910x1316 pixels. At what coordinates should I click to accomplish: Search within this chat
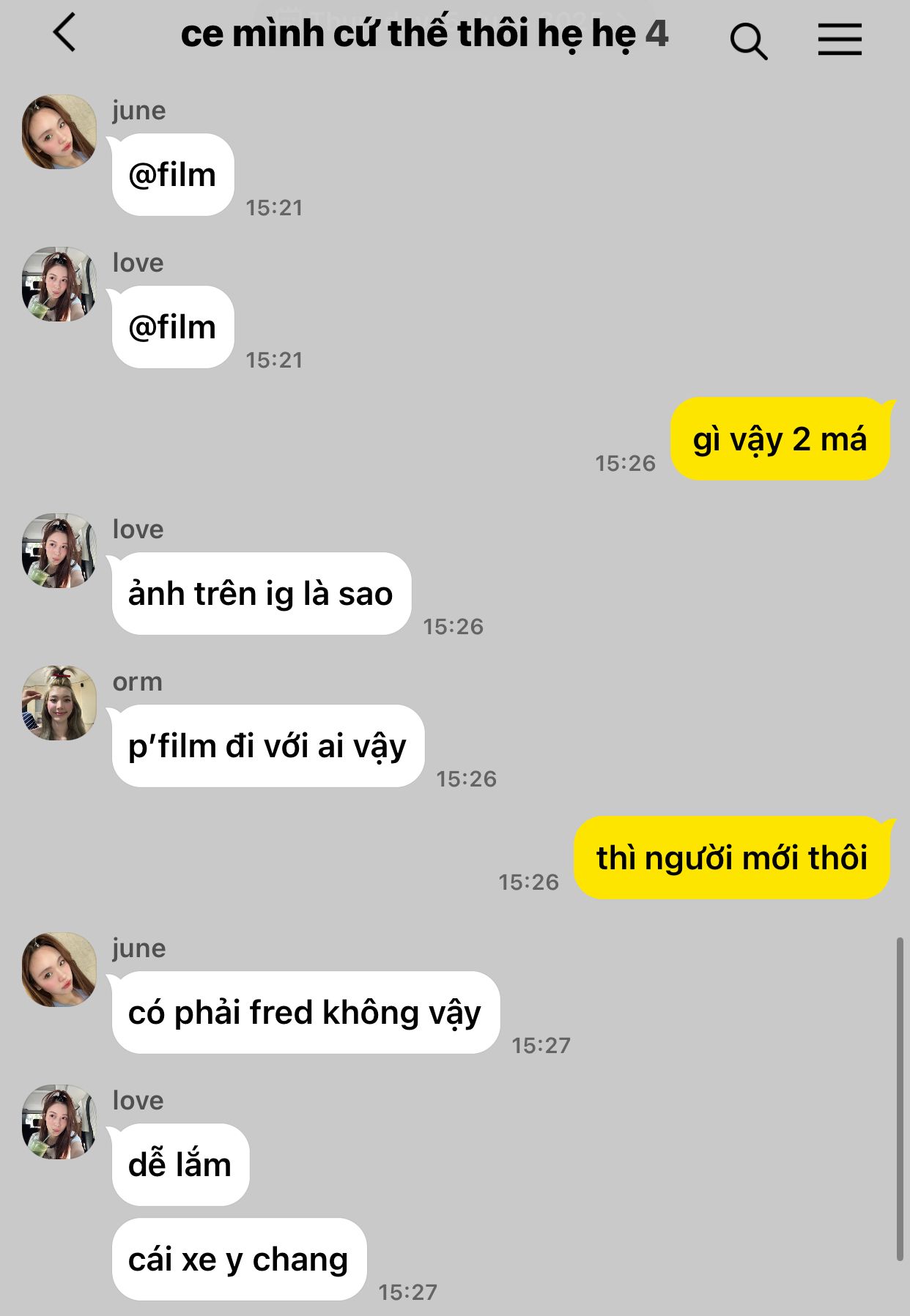point(748,40)
